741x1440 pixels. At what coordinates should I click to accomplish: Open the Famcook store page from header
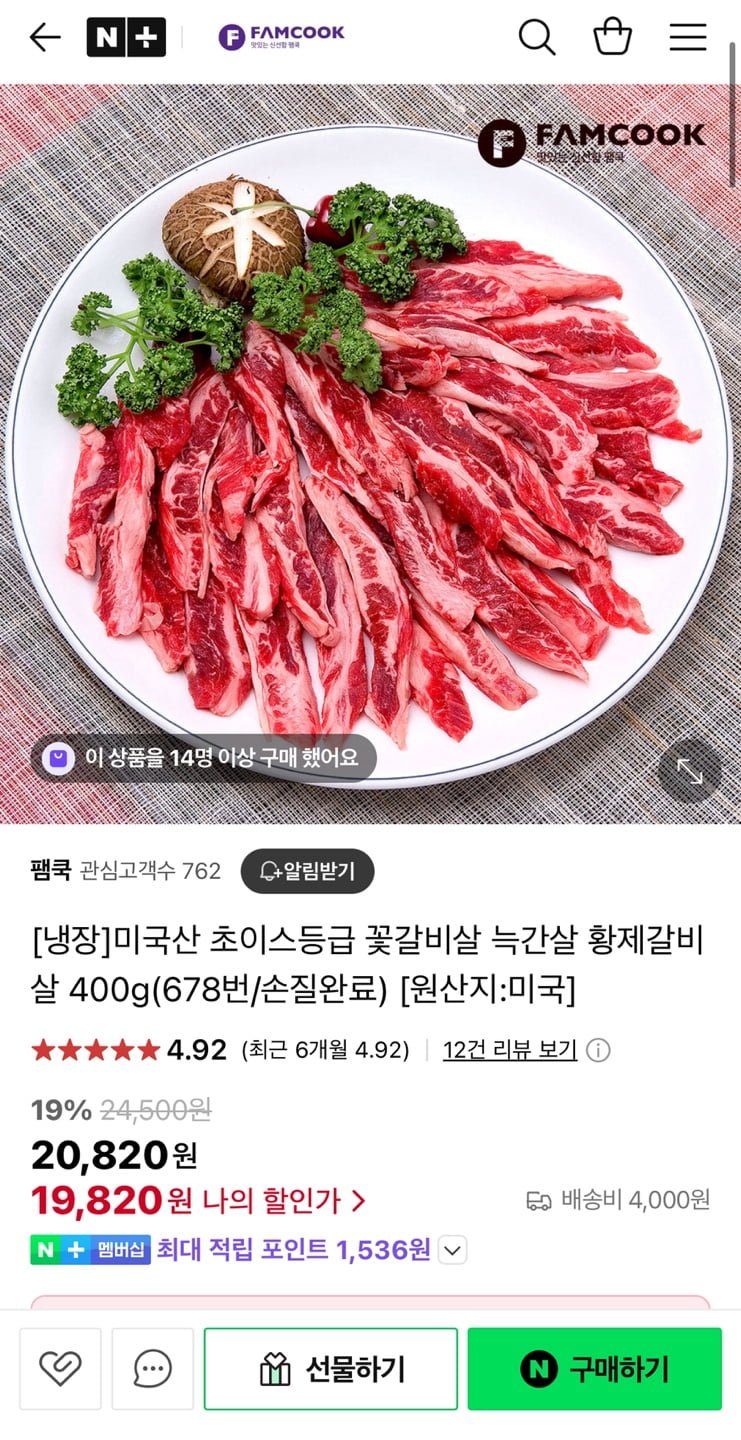coord(281,37)
